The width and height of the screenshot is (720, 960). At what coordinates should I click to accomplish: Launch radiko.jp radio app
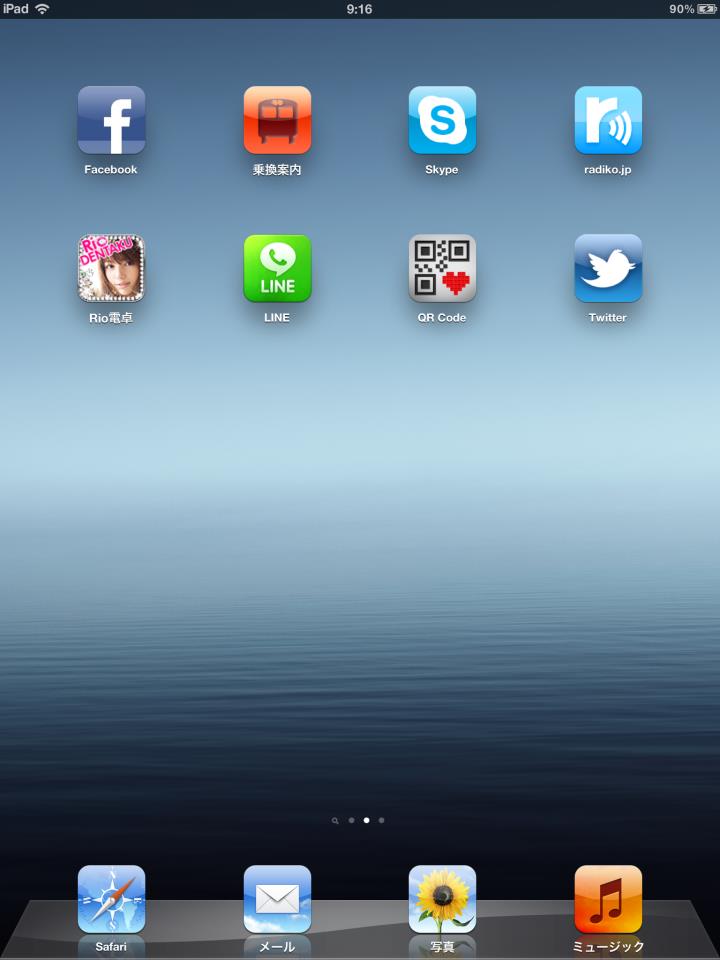coord(608,120)
